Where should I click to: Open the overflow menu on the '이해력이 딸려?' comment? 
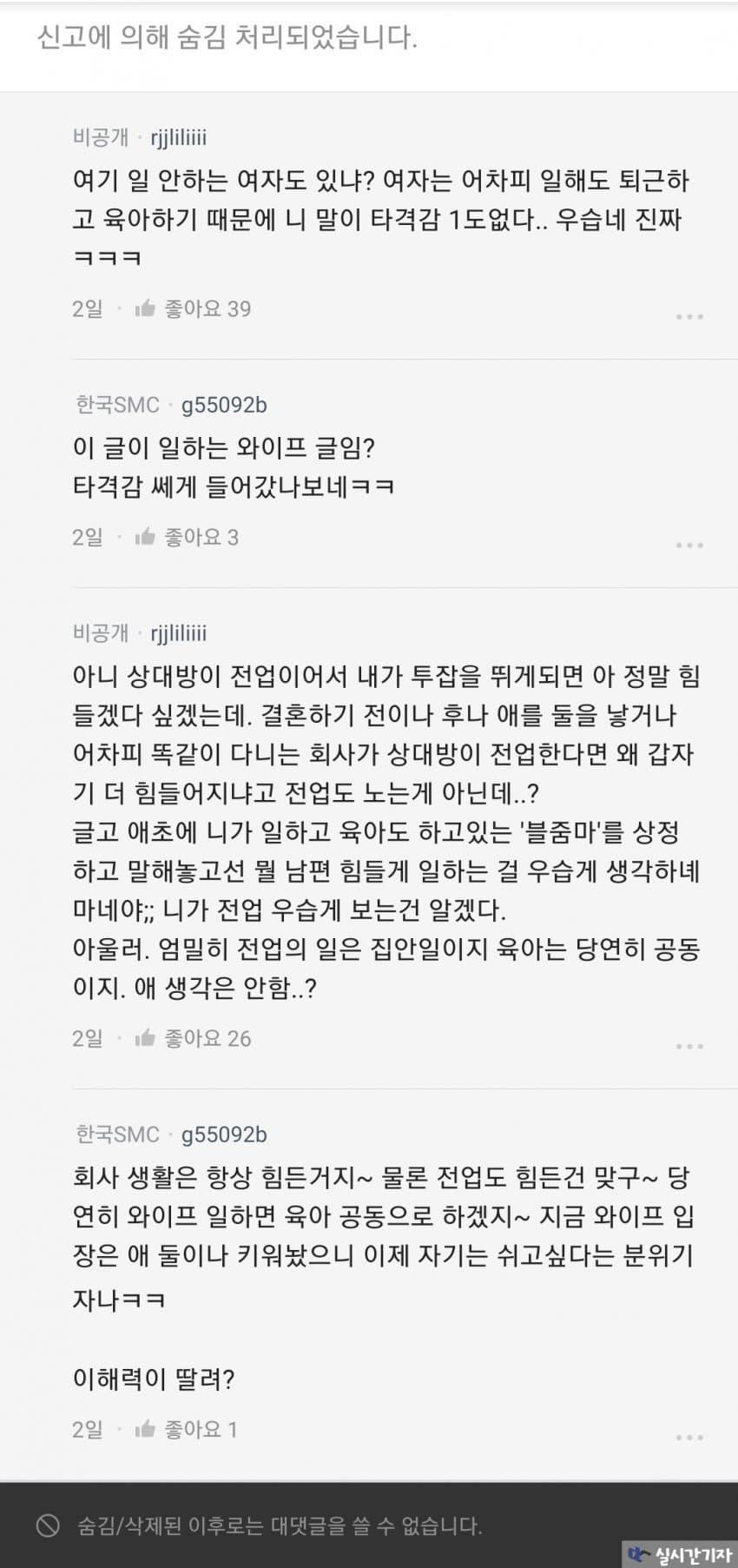tap(689, 1437)
